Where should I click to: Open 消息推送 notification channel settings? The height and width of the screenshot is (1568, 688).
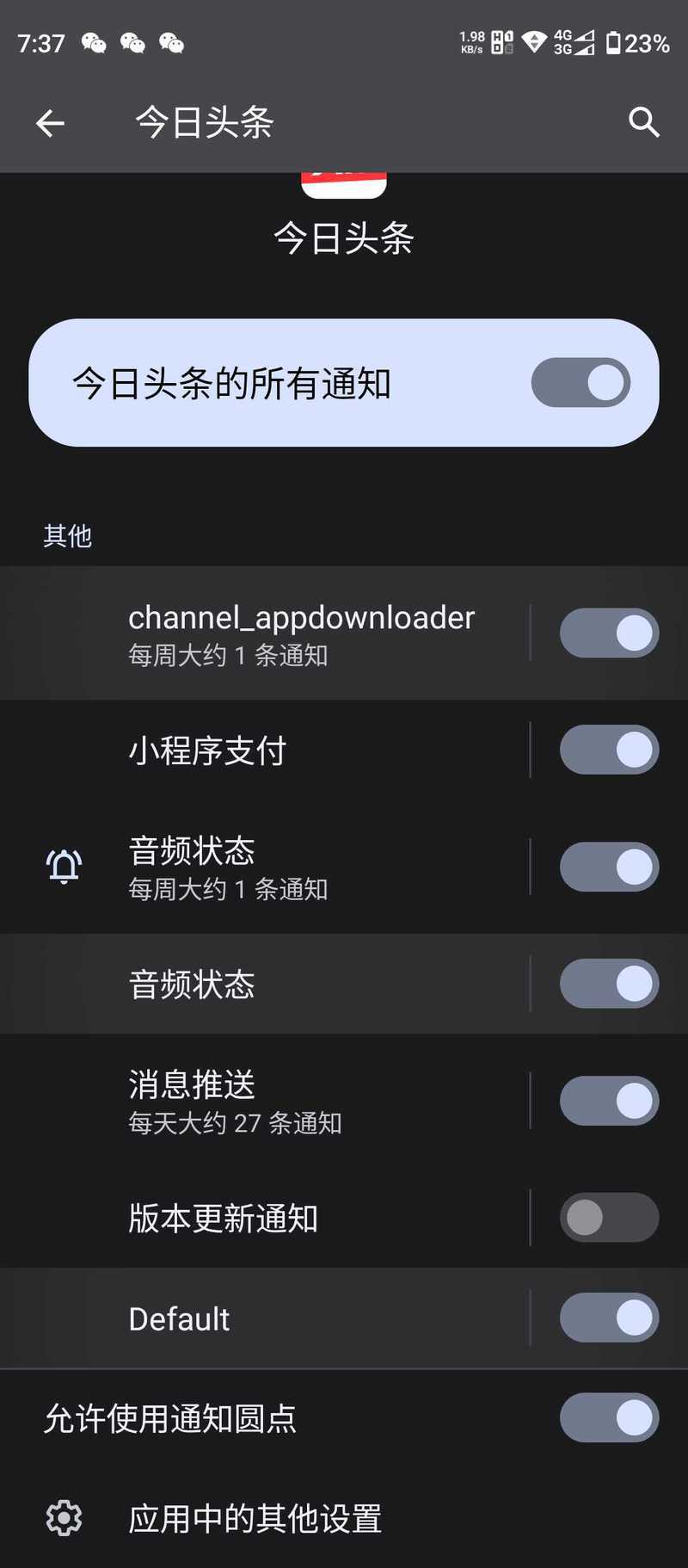click(x=258, y=1101)
